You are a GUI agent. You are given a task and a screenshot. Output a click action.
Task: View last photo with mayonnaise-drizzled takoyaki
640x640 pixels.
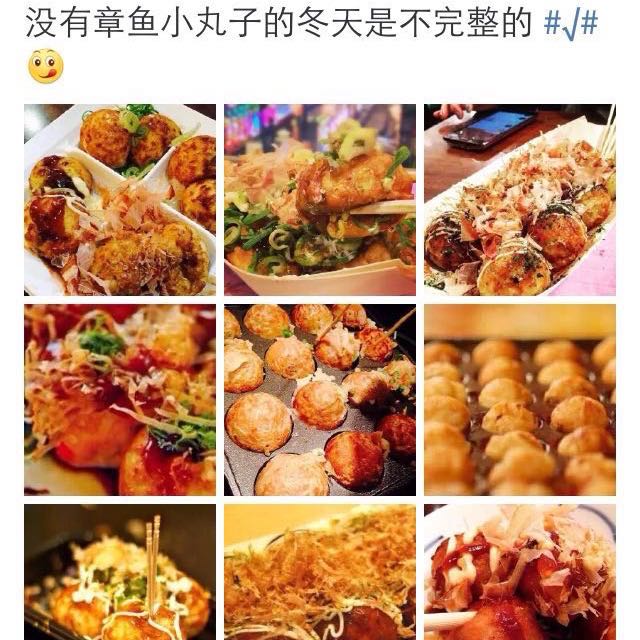pos(520,572)
